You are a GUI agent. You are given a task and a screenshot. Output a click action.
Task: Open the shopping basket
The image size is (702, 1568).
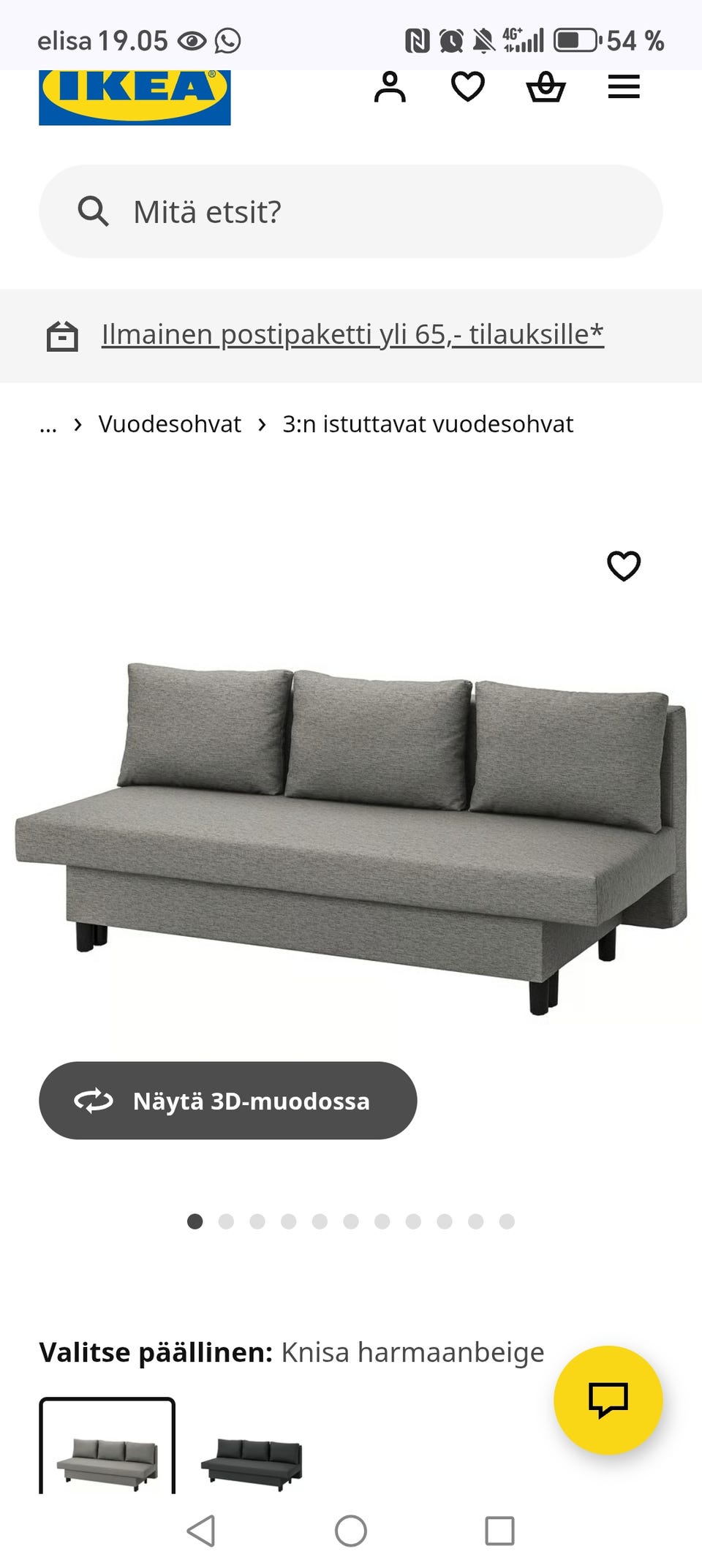[546, 88]
